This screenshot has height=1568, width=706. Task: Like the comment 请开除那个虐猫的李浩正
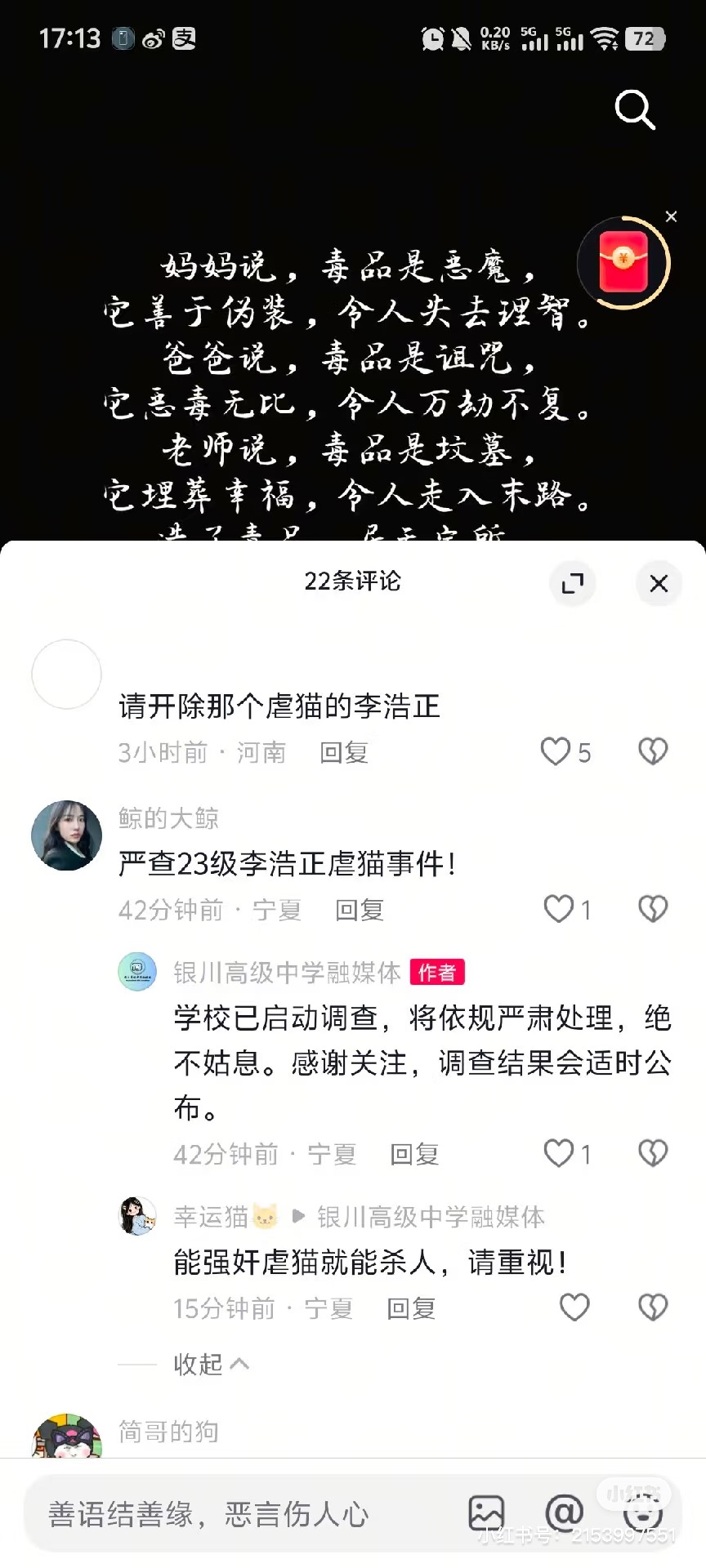coord(556,751)
